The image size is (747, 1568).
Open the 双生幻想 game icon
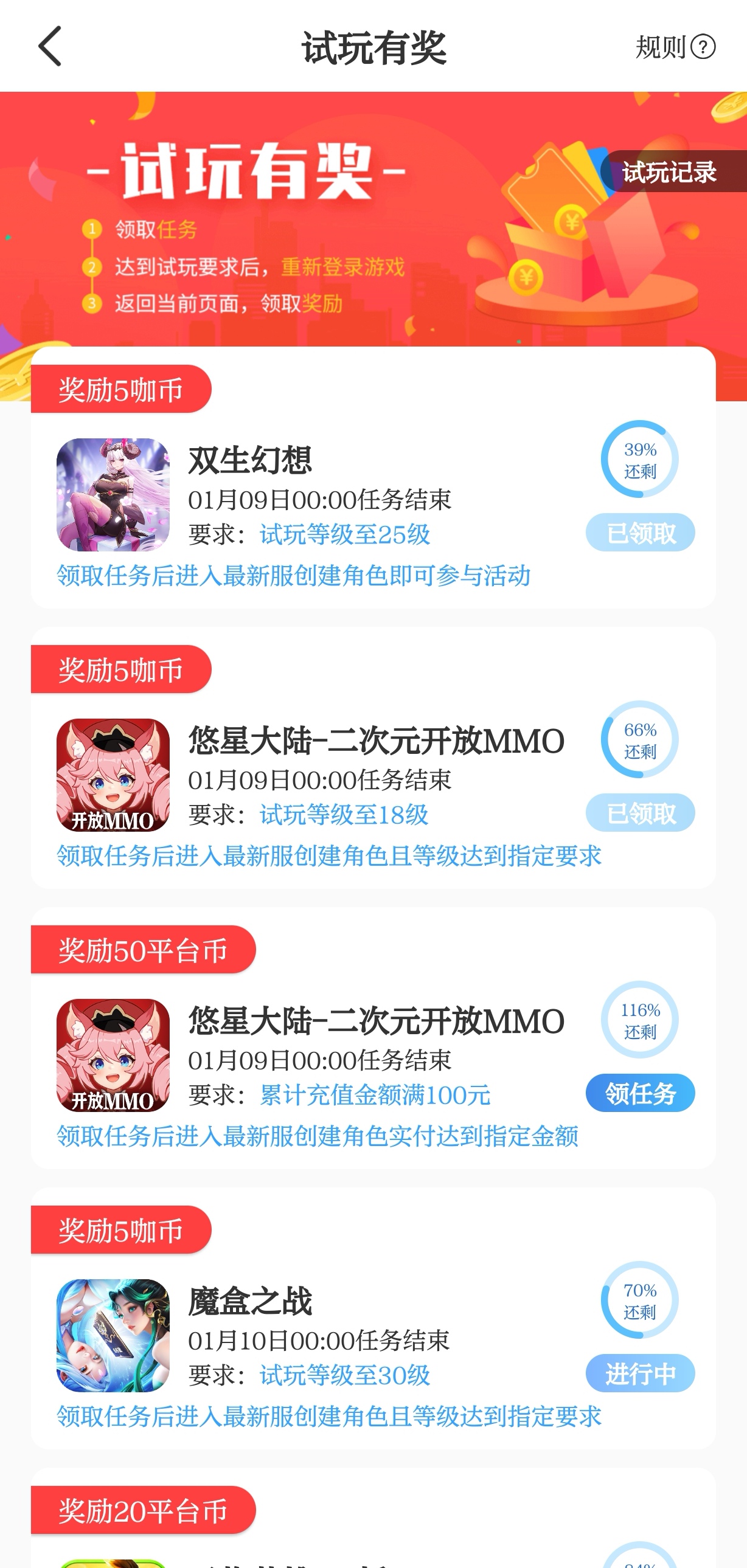point(113,494)
